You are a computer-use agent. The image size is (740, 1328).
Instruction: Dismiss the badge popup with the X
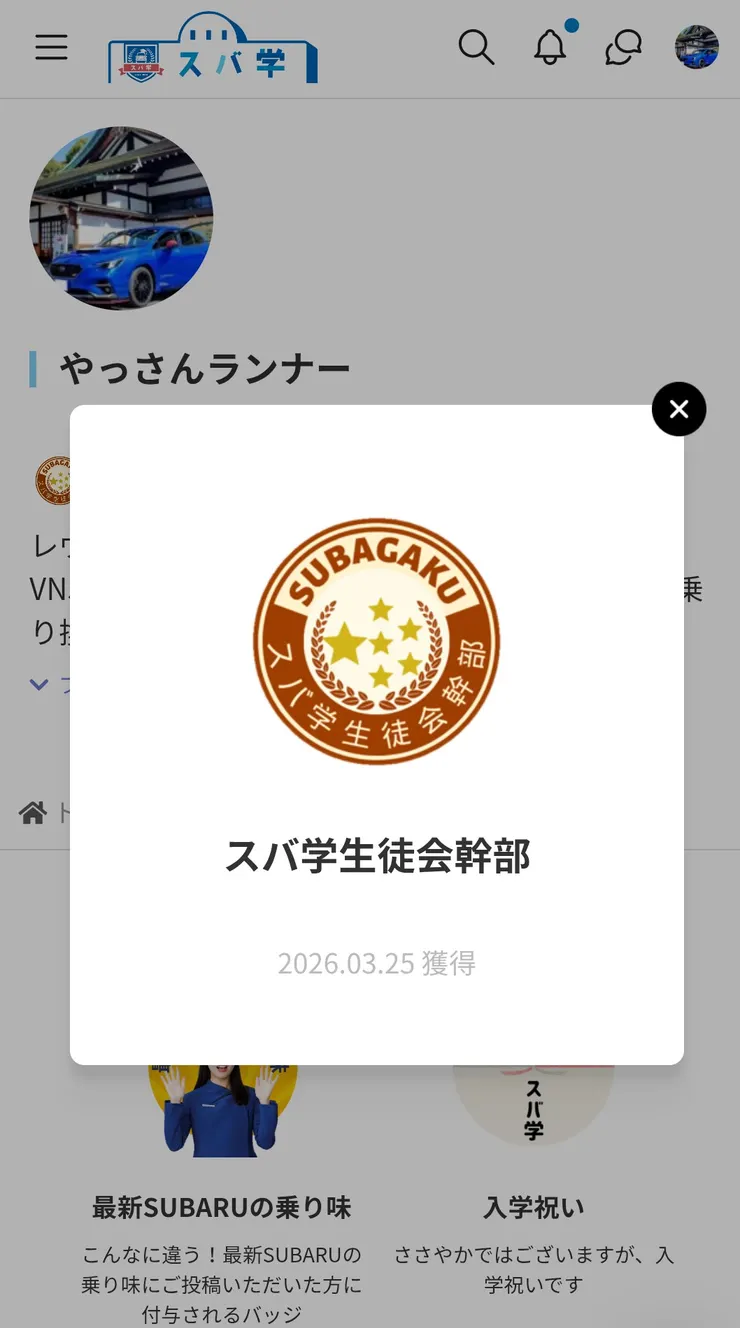679,409
